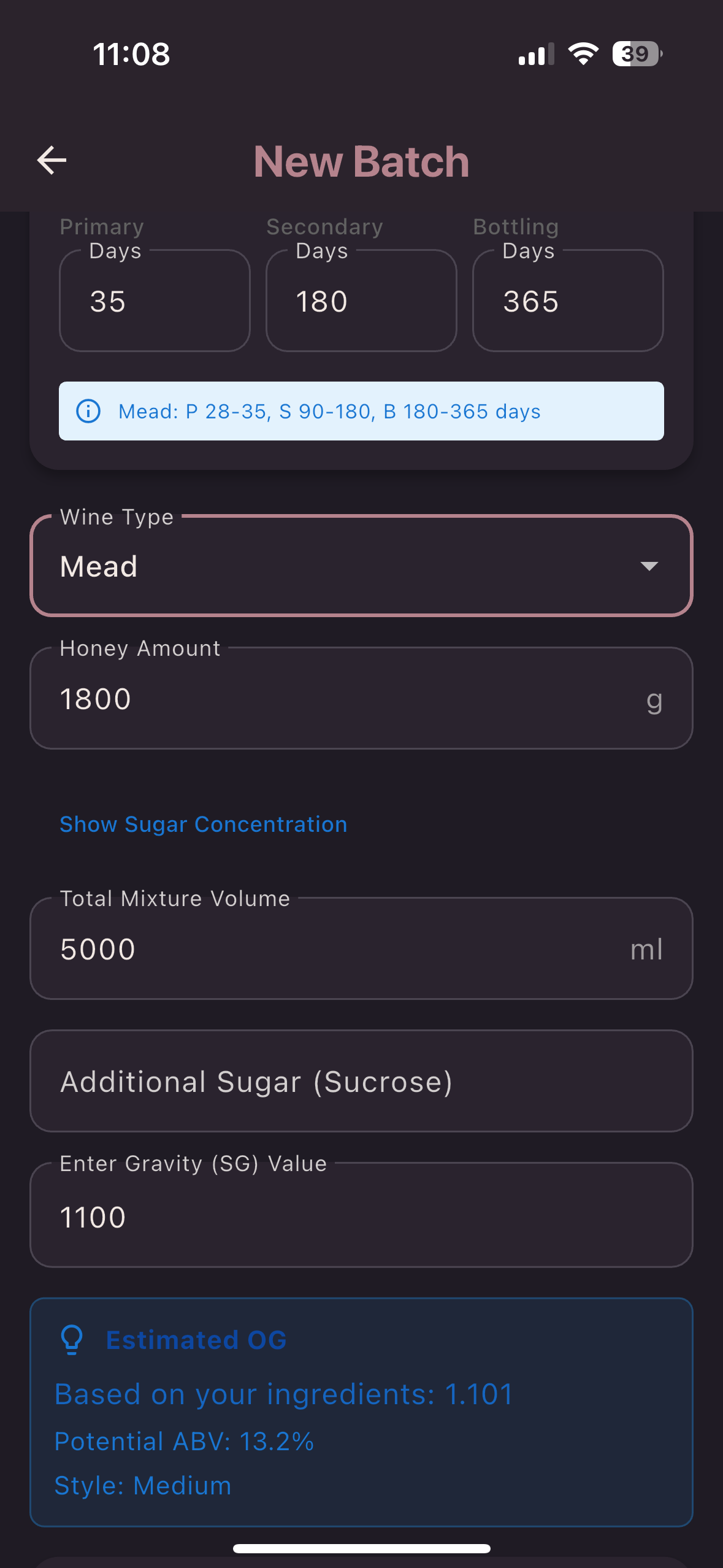Screen dimensions: 723x1568
Task: Tap the blue Mead schedule info banner
Action: 361,412
